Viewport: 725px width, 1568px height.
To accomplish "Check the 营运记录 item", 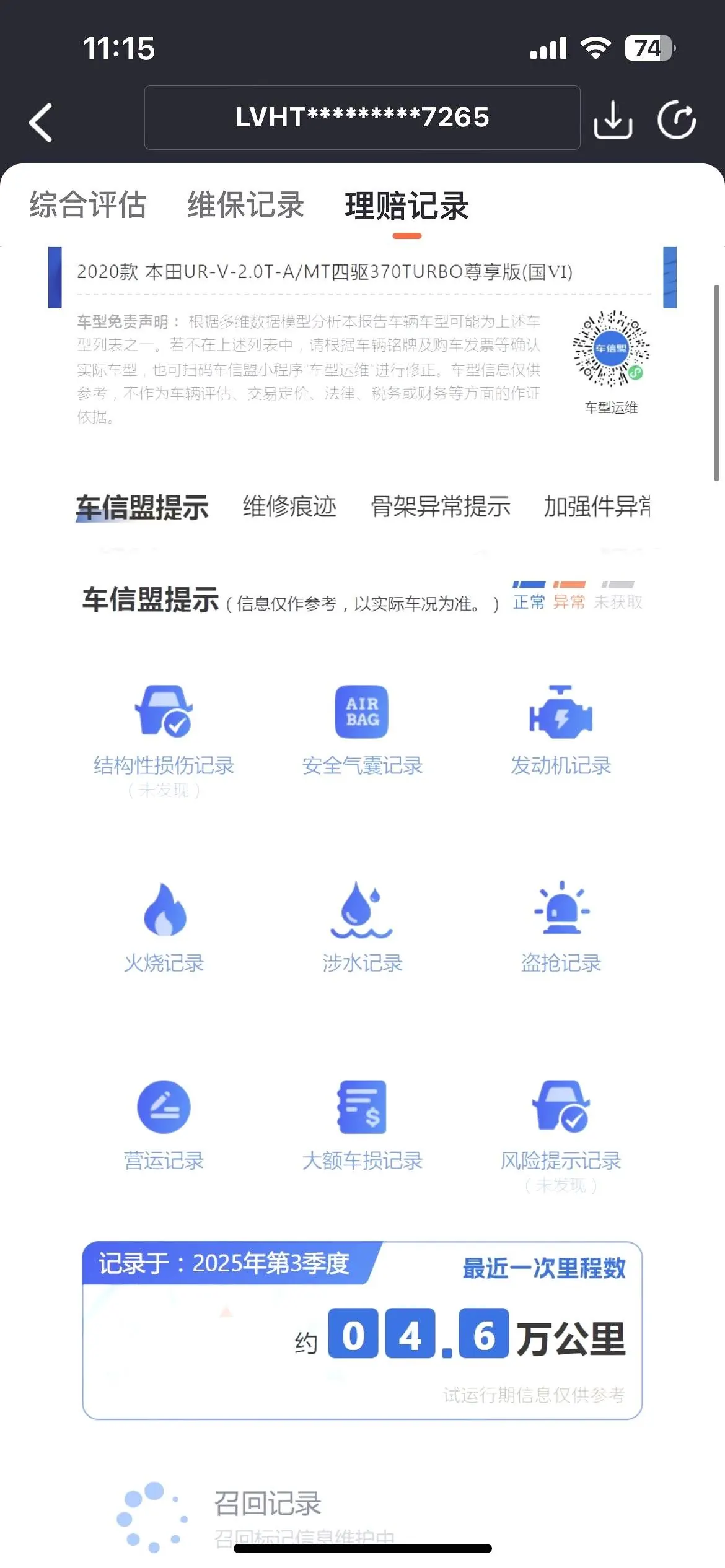I will pyautogui.click(x=164, y=1126).
